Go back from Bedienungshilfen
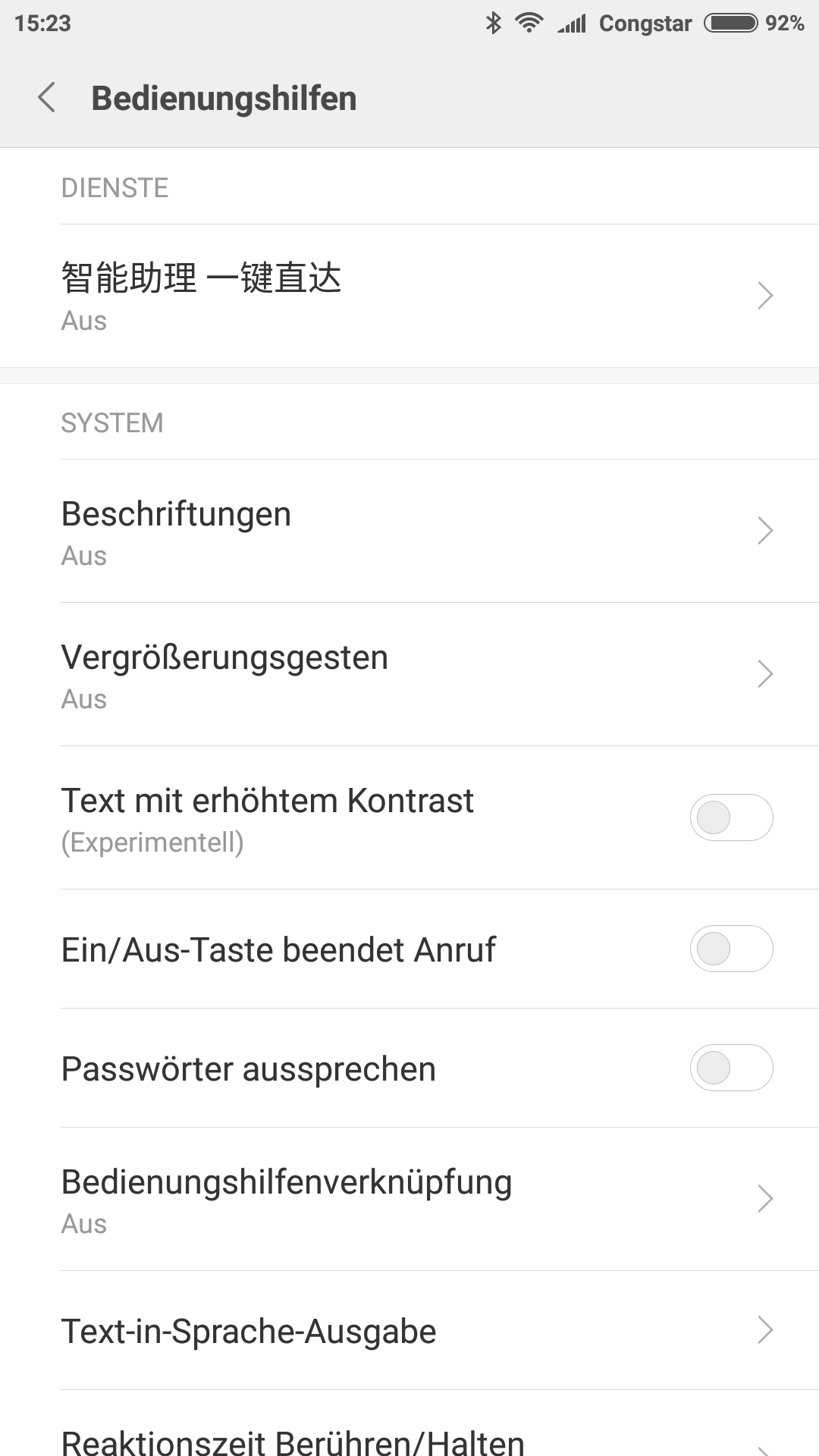The image size is (819, 1456). 47,98
